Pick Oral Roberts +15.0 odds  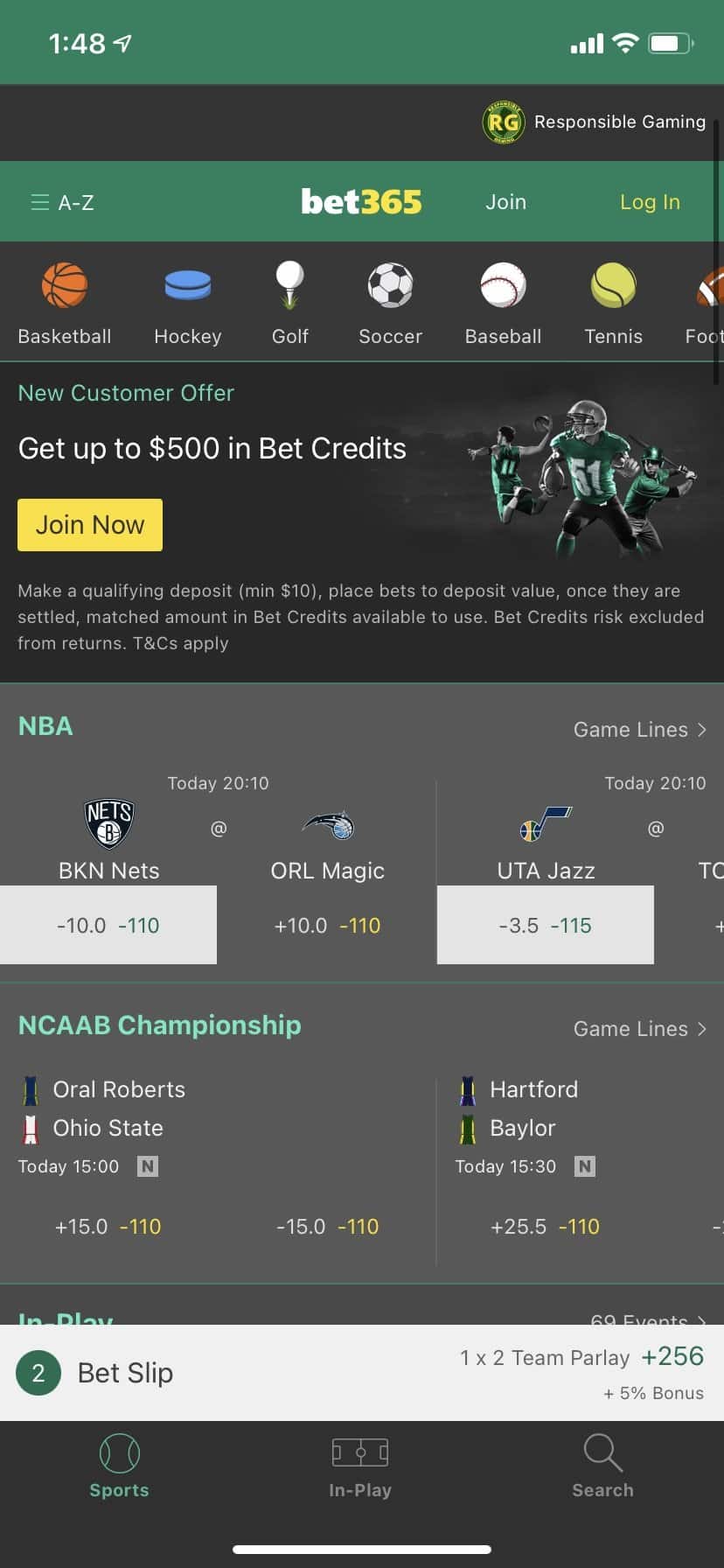click(x=108, y=1227)
